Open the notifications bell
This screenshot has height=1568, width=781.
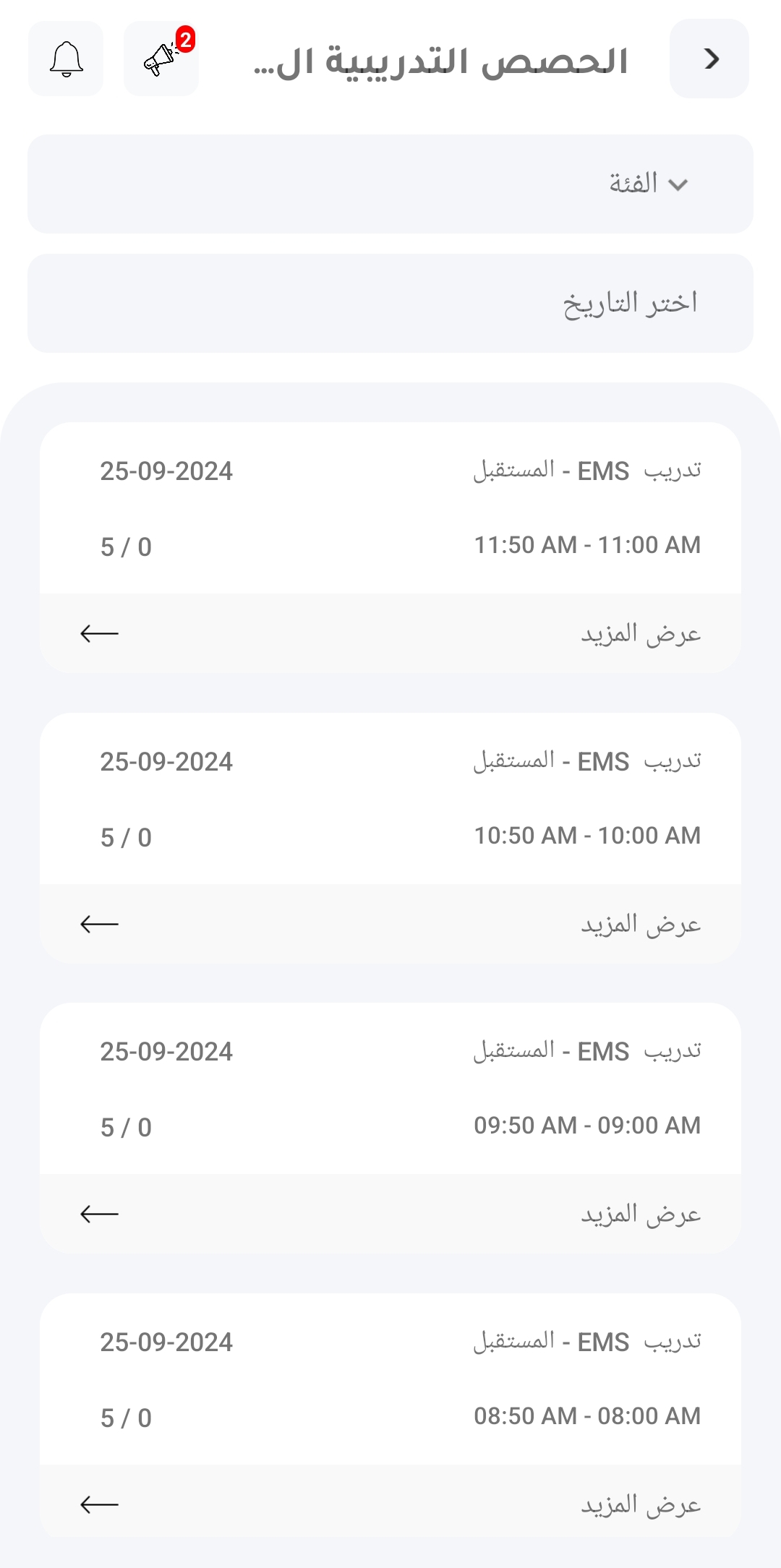pyautogui.click(x=66, y=59)
